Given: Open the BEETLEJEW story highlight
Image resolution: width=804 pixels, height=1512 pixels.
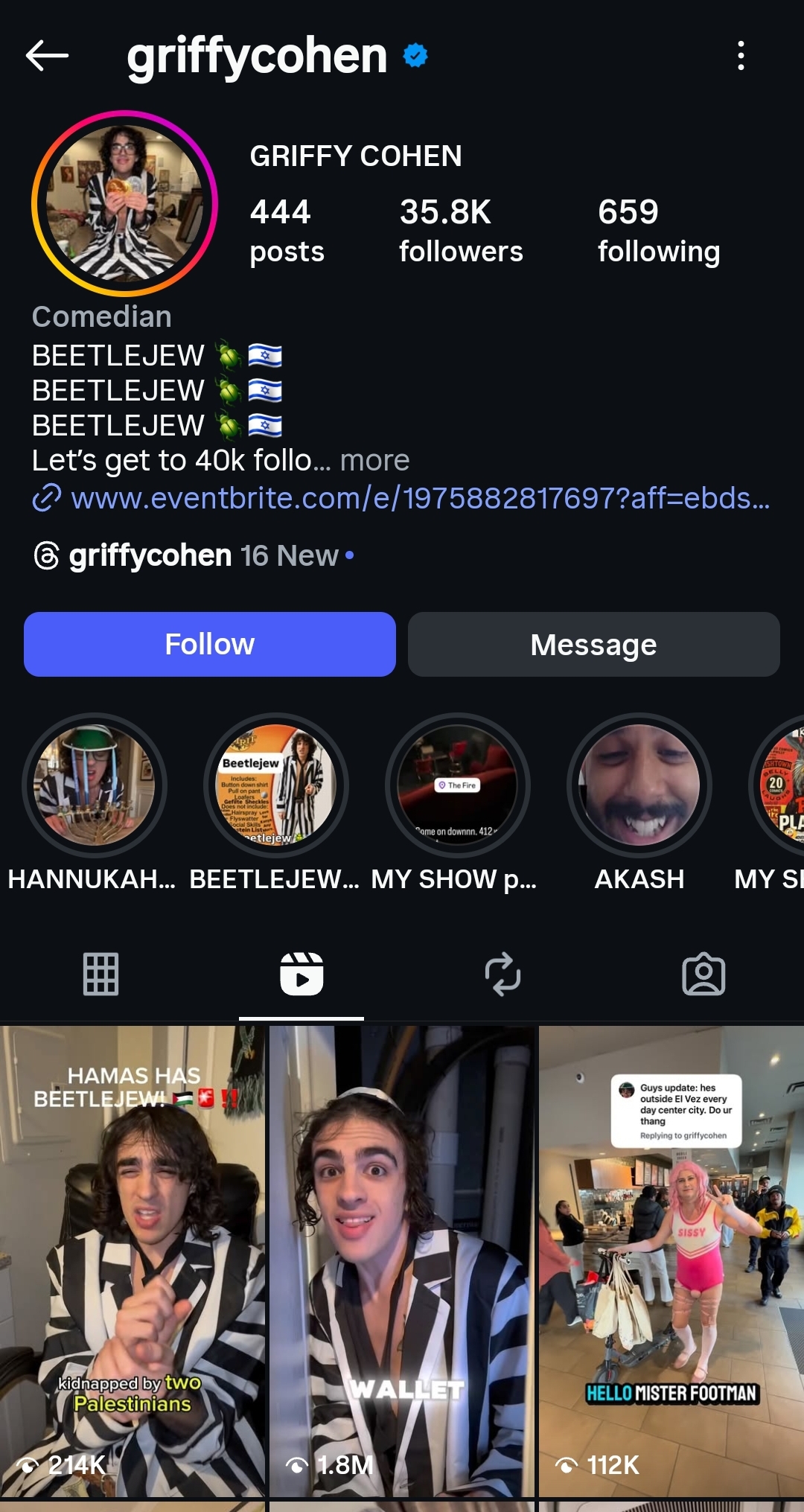Looking at the screenshot, I should [x=275, y=785].
